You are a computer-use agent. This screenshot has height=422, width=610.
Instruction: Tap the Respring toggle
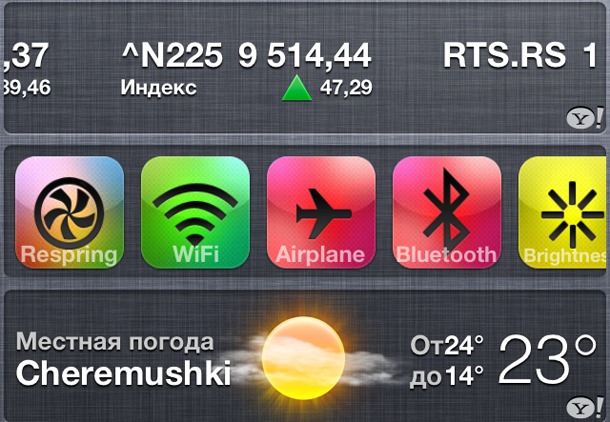click(x=69, y=213)
